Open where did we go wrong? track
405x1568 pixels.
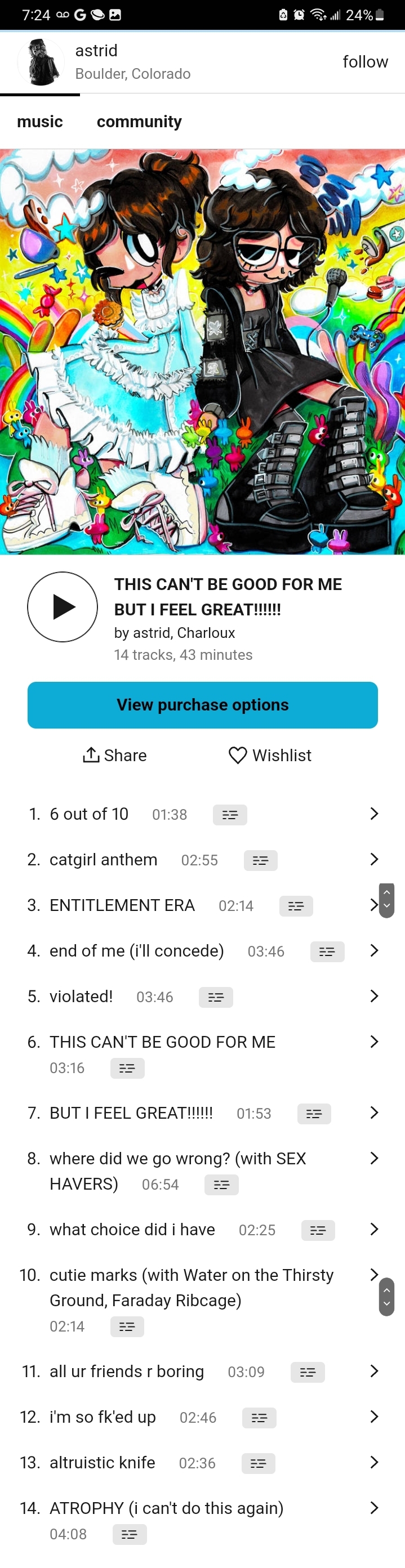click(177, 1158)
